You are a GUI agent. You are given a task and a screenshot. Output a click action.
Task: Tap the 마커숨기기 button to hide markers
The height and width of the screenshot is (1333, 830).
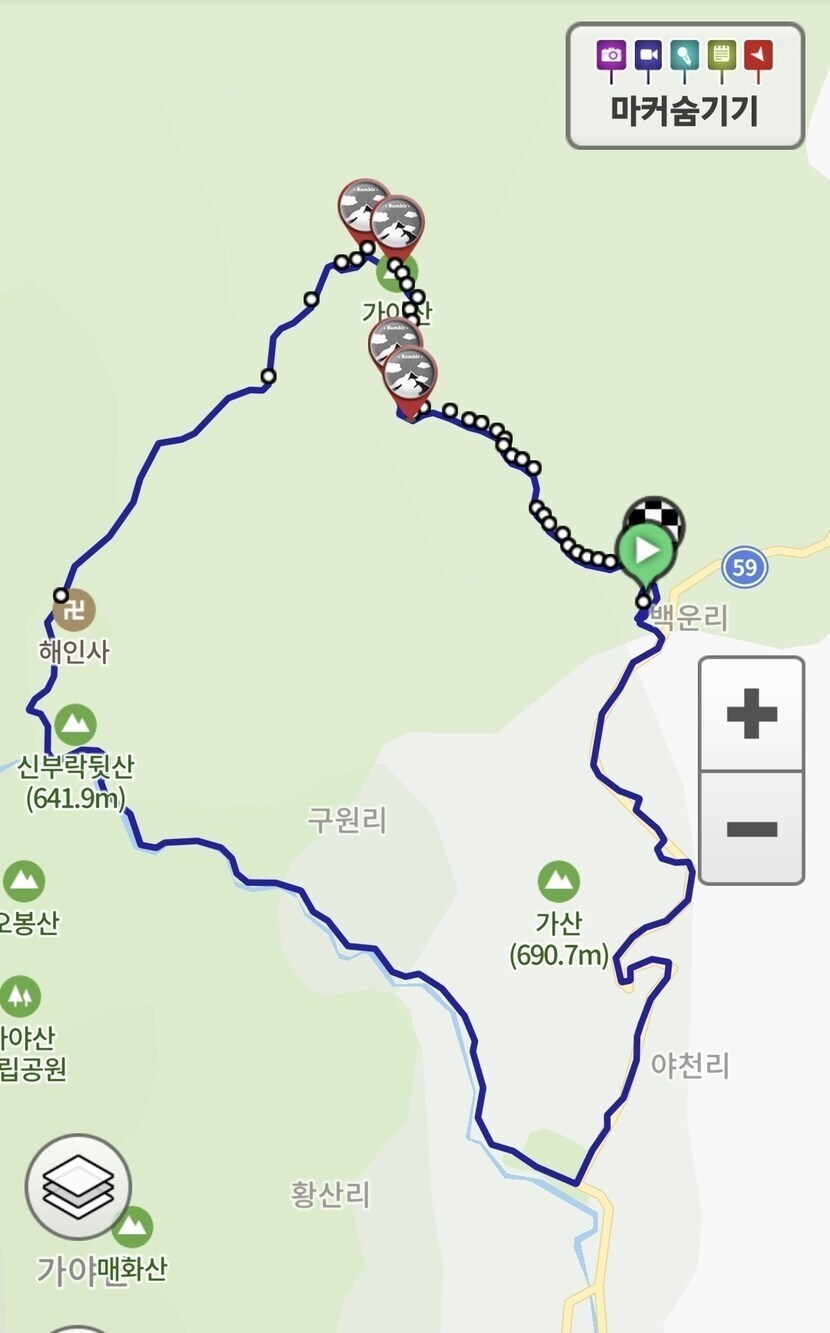tap(685, 86)
